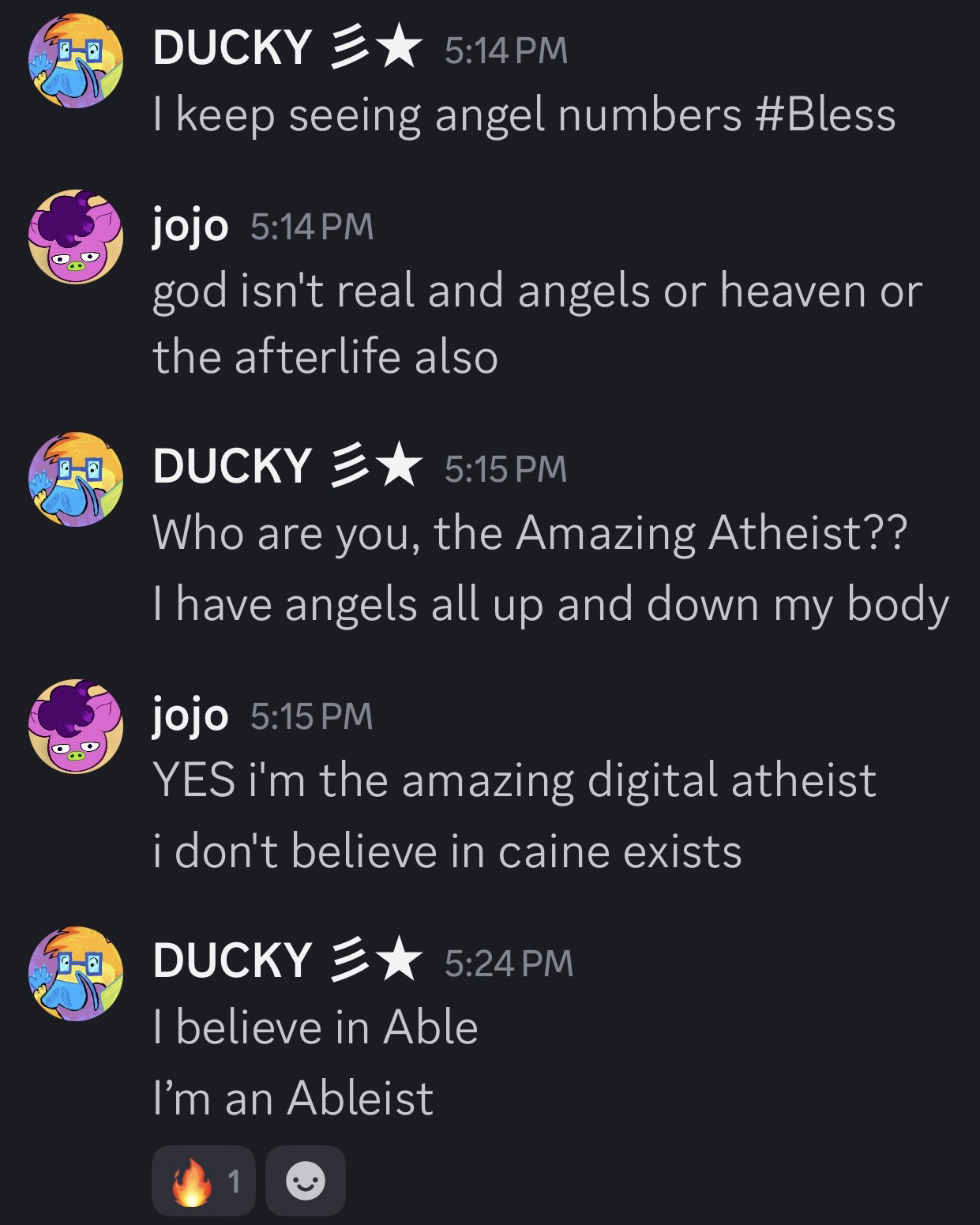Add fire reaction on the Ableist message
Screen dimensions: 980x1225
[203, 1181]
